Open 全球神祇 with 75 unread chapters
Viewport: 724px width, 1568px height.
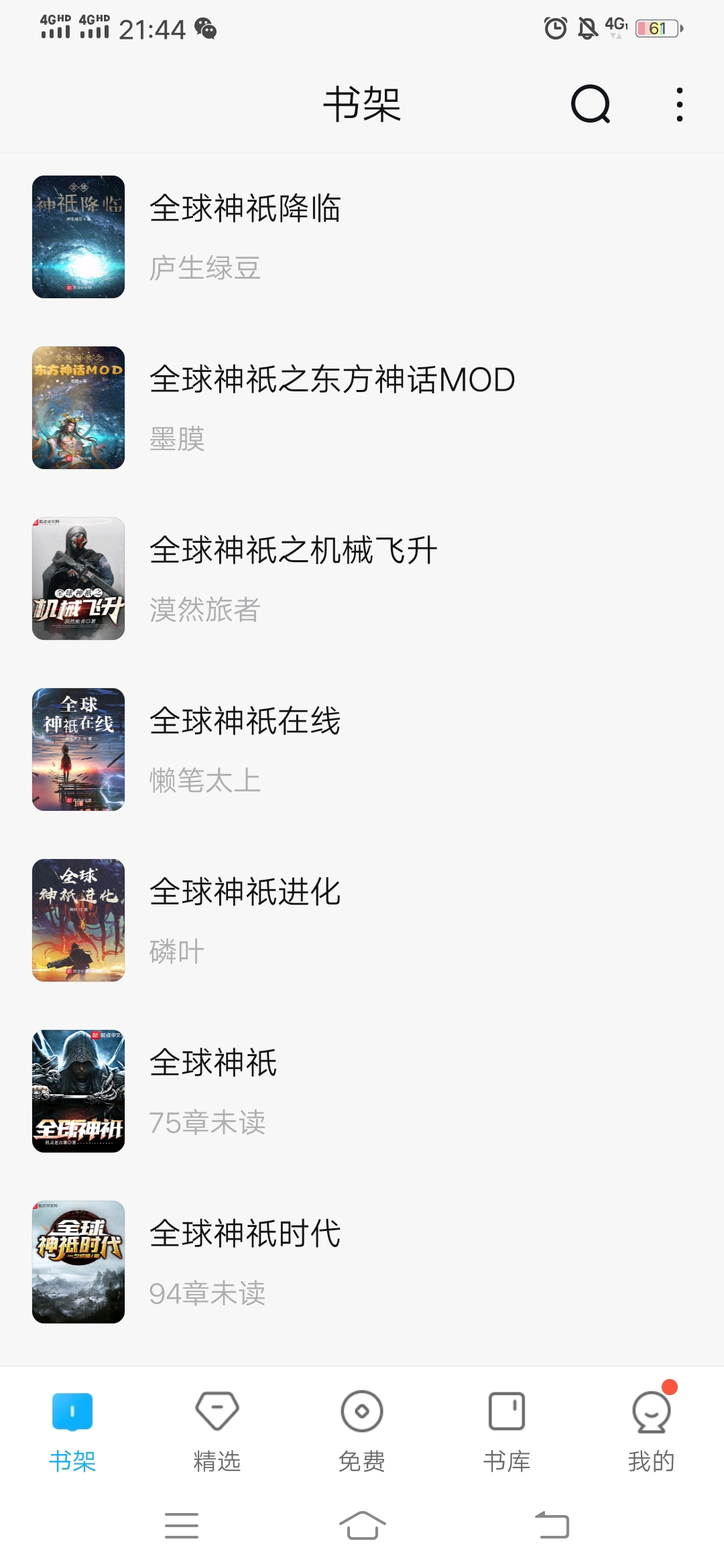pos(213,1063)
